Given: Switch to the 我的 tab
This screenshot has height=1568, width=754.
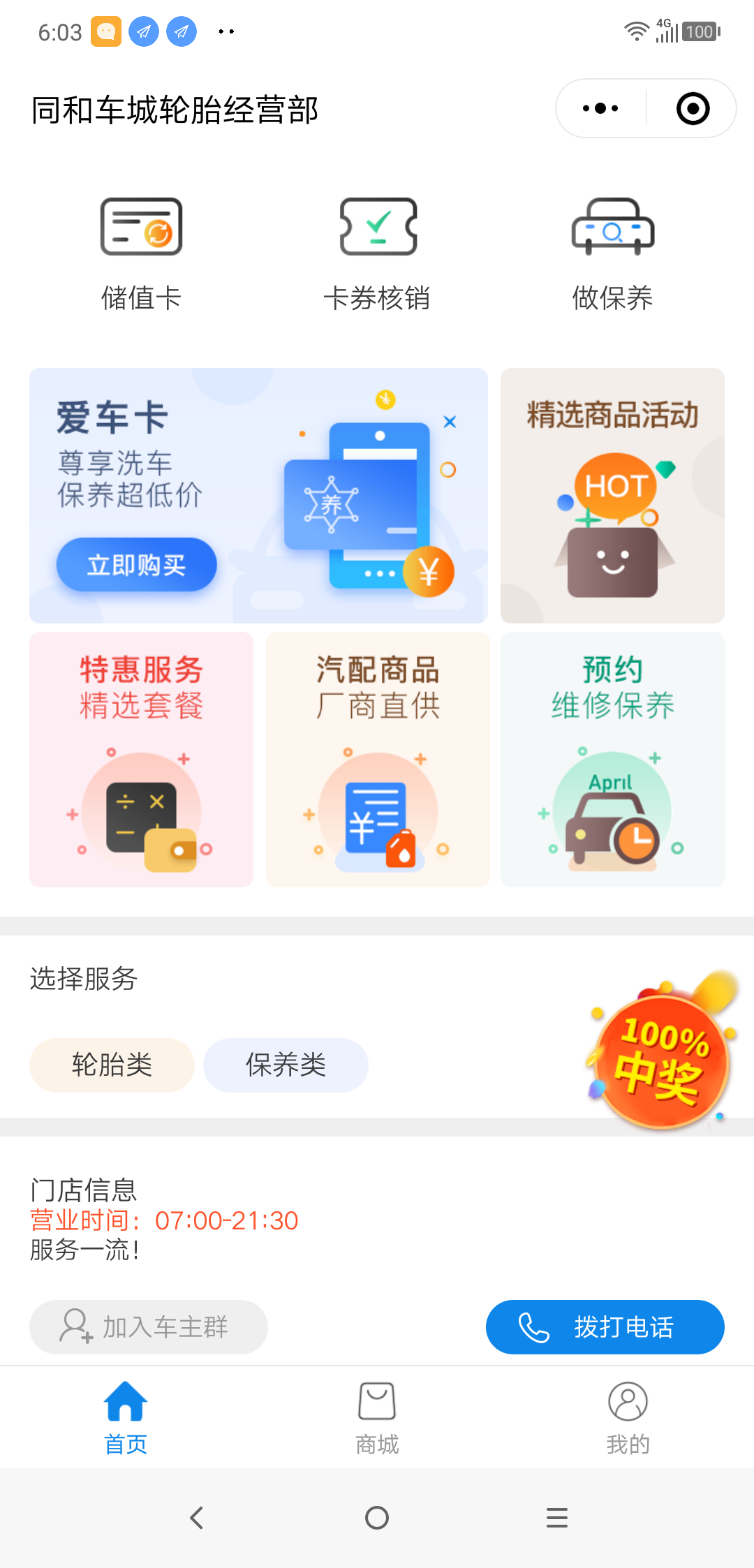Looking at the screenshot, I should point(628,1417).
